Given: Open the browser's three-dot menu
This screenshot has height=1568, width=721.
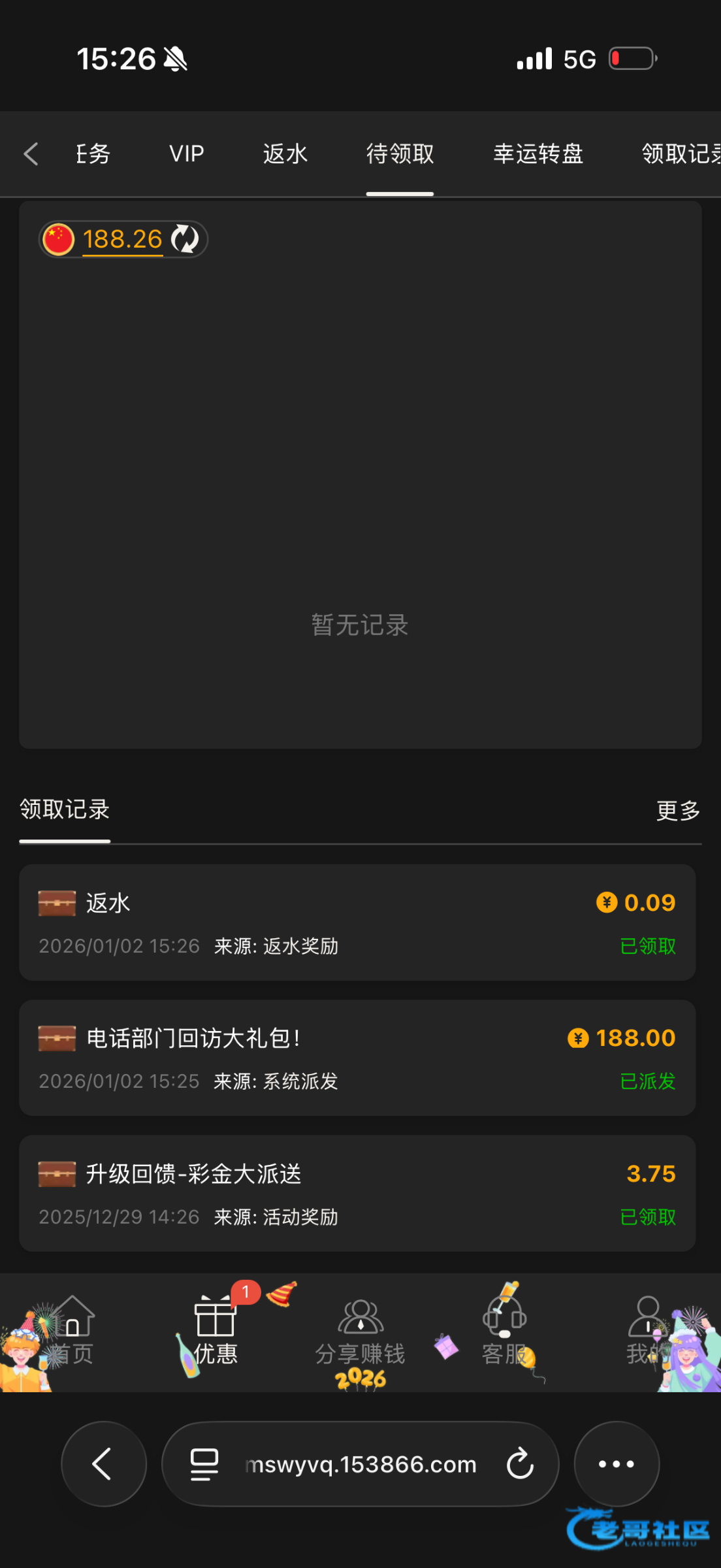Looking at the screenshot, I should 617,1463.
